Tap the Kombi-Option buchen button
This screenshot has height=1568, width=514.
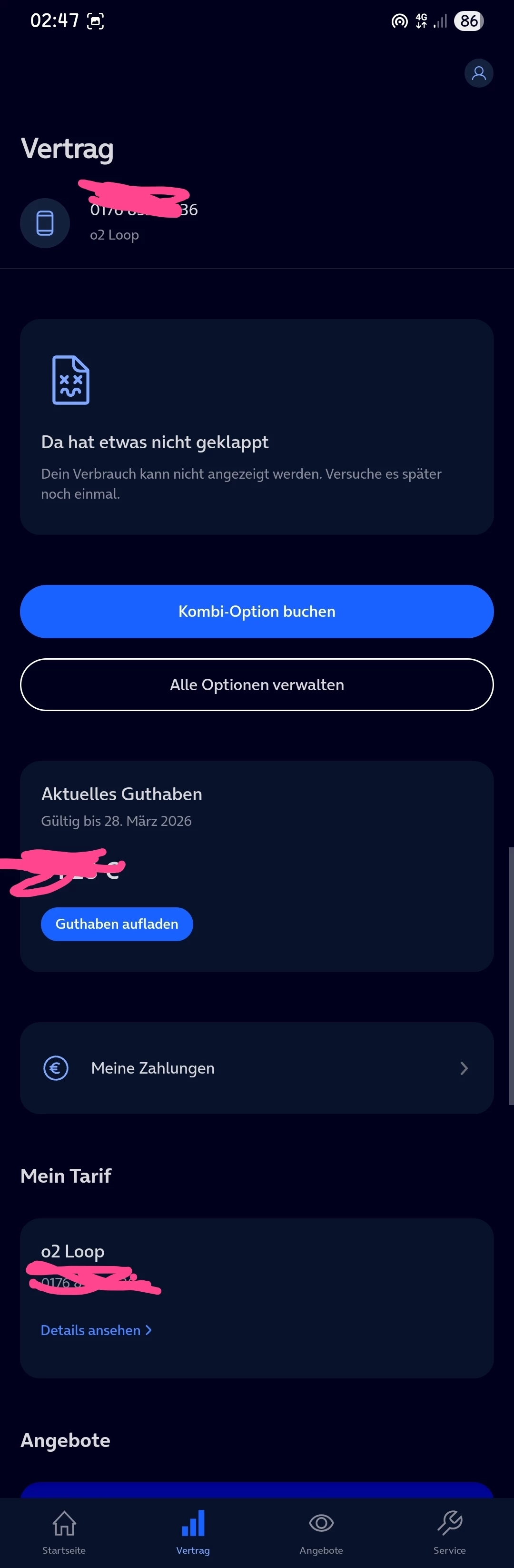pos(257,611)
